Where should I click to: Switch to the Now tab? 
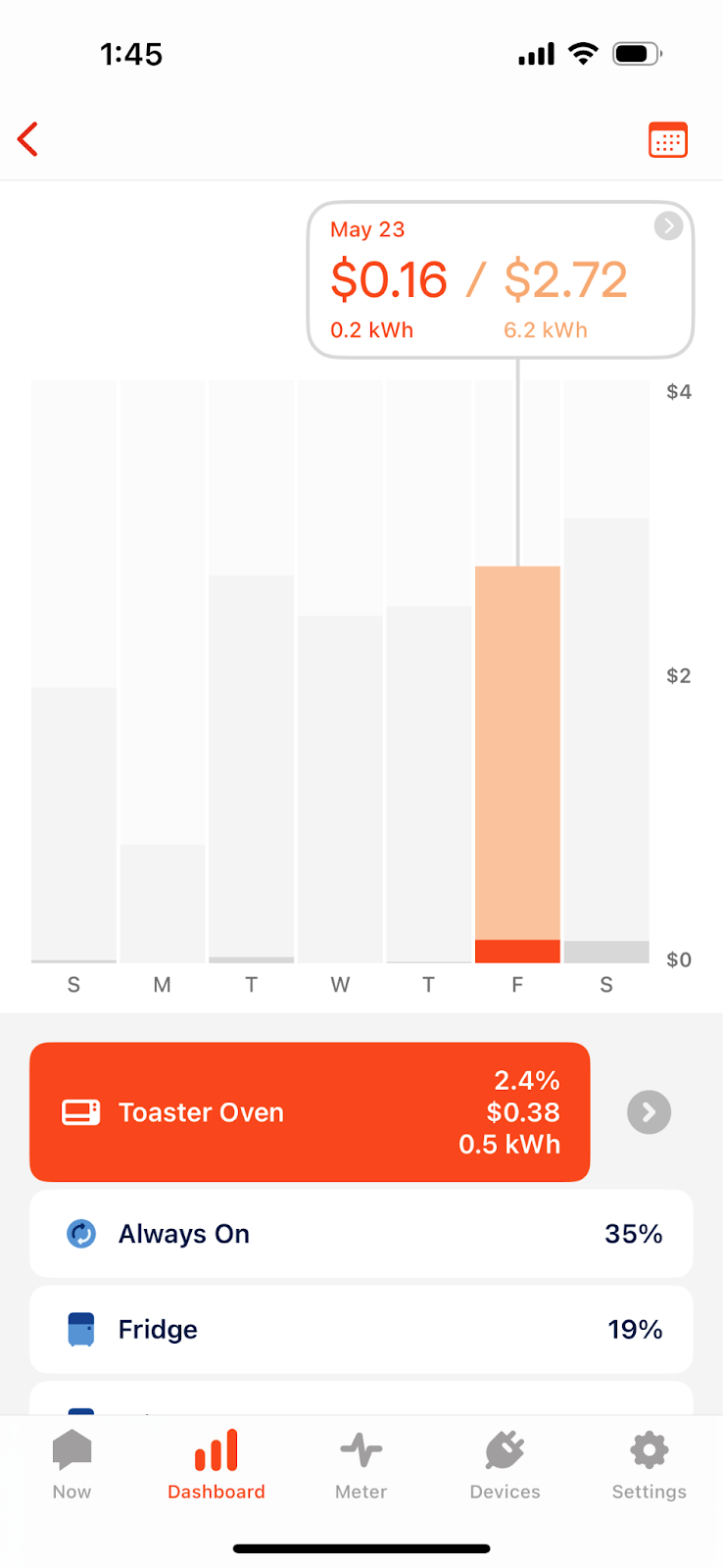72,1465
